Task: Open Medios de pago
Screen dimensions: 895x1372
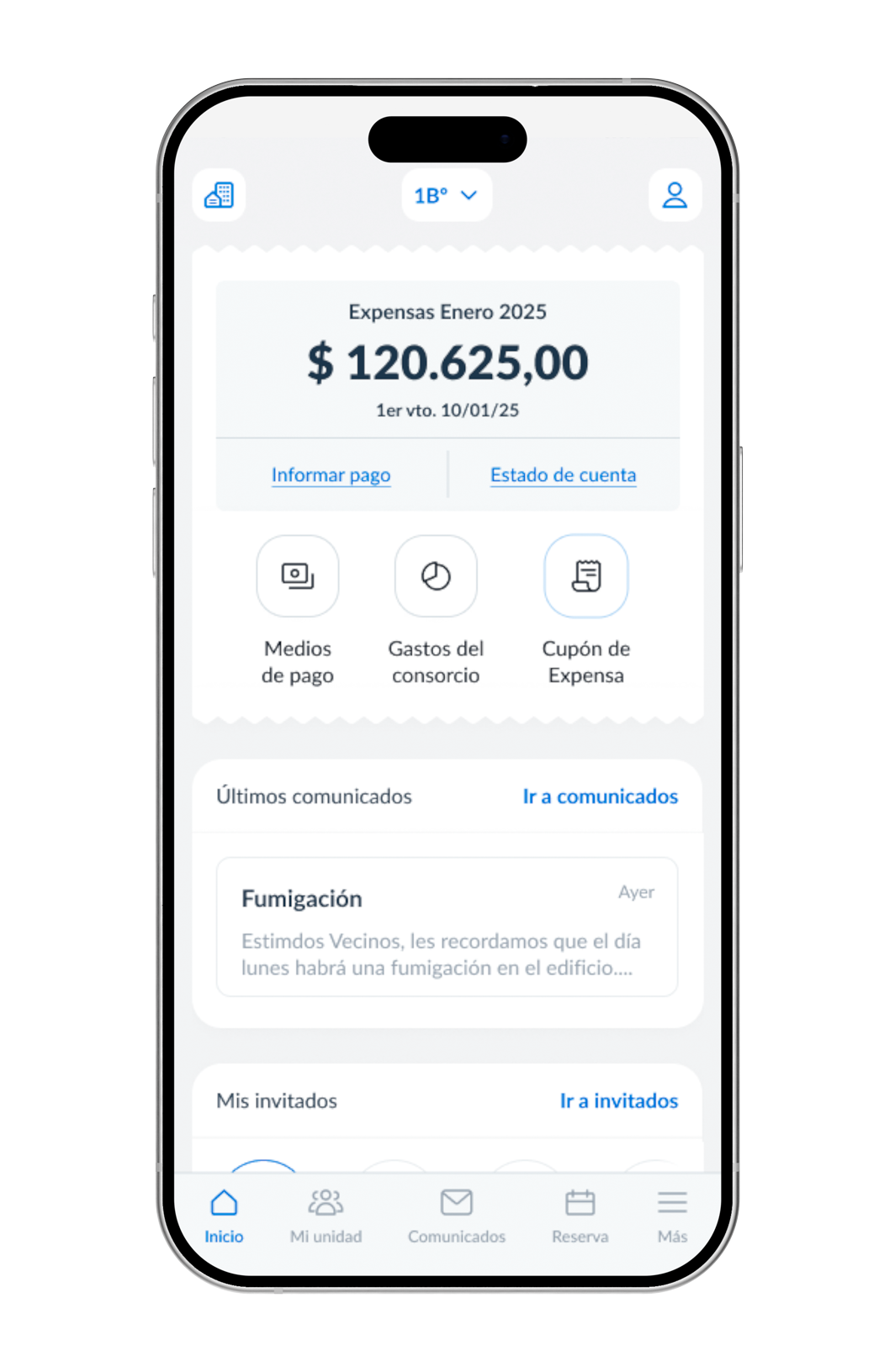Action: pos(298,577)
